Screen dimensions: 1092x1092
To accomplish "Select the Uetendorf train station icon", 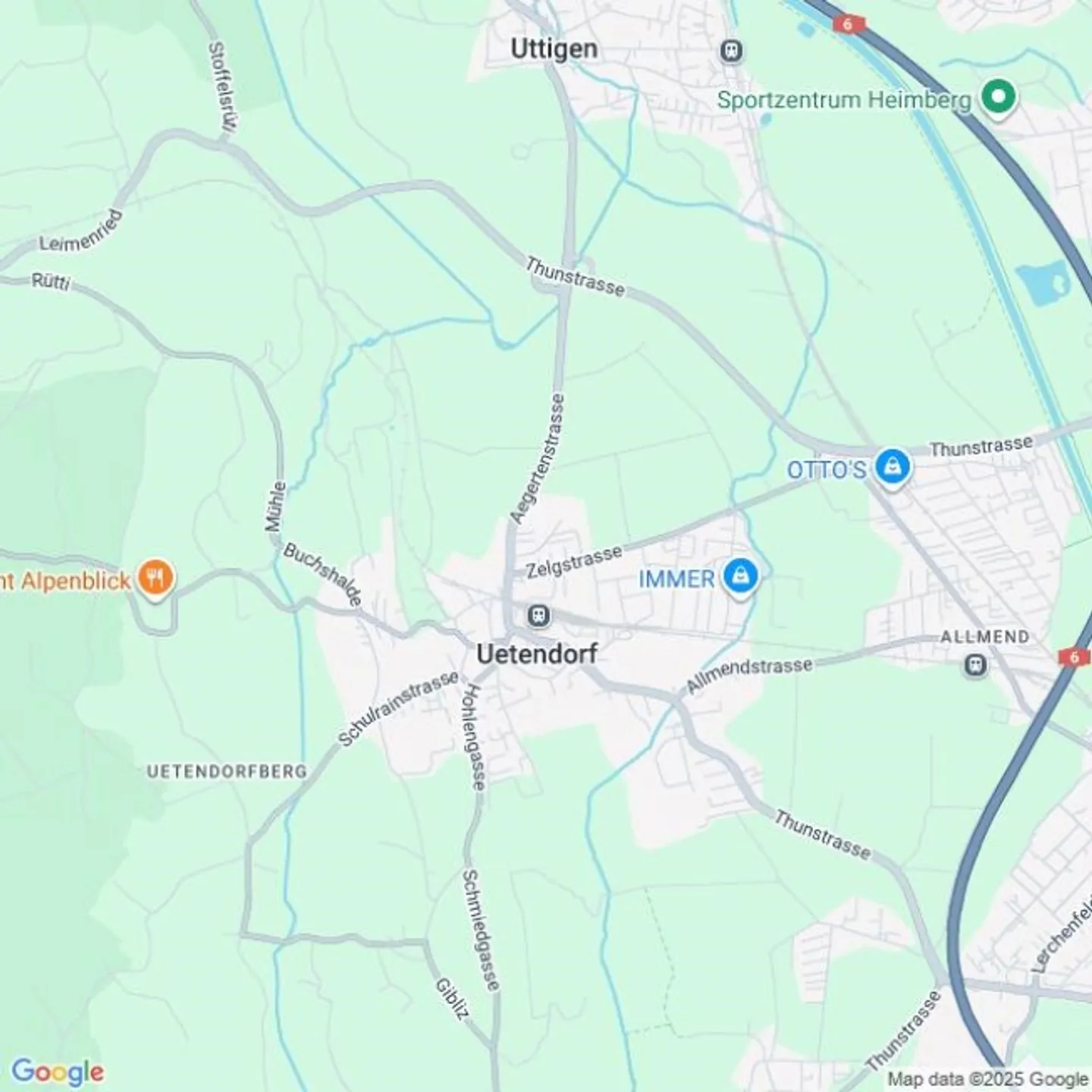I will 539,615.
